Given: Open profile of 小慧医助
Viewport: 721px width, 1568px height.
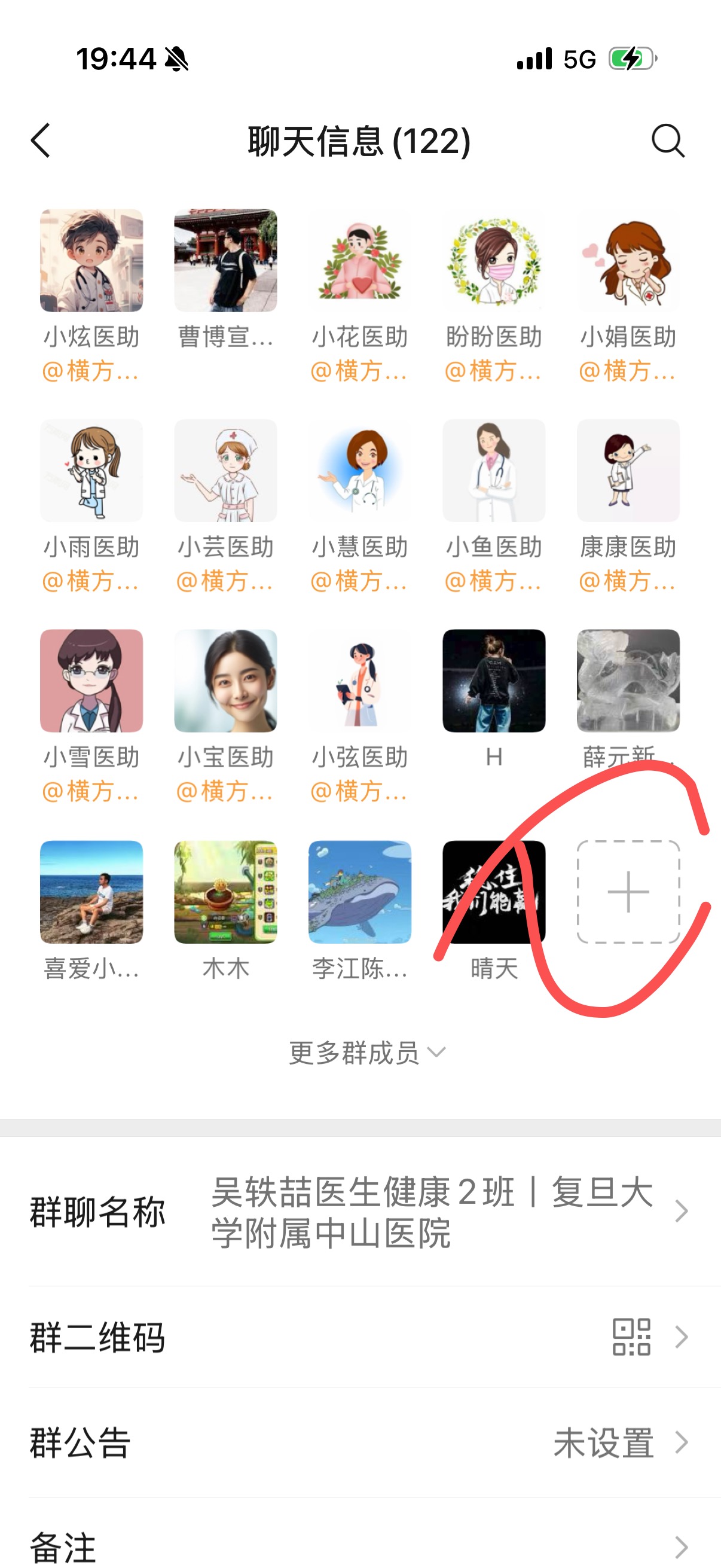Looking at the screenshot, I should (359, 471).
